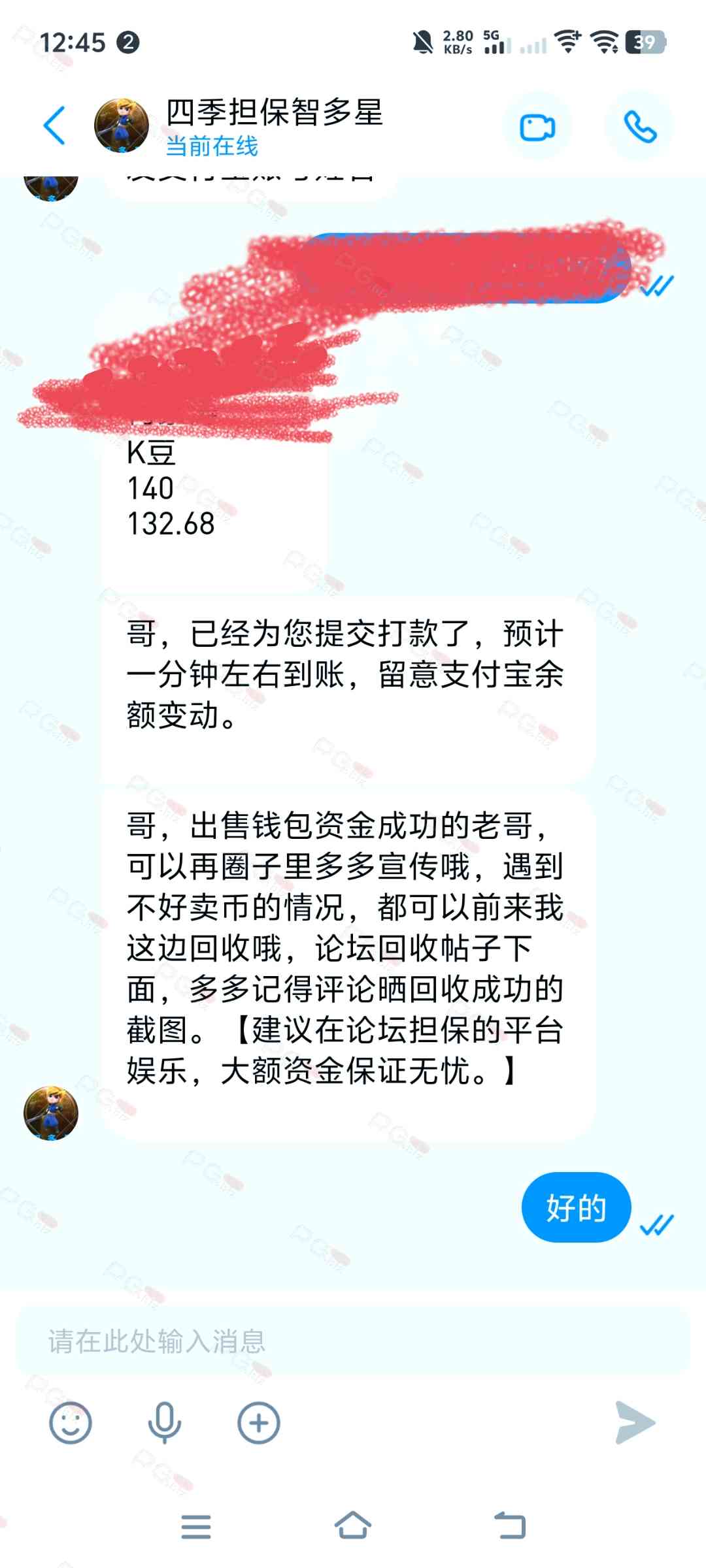Viewport: 706px width, 1568px height.
Task: Open 四季担保智多星 profile from header avatar
Action: coord(122,125)
